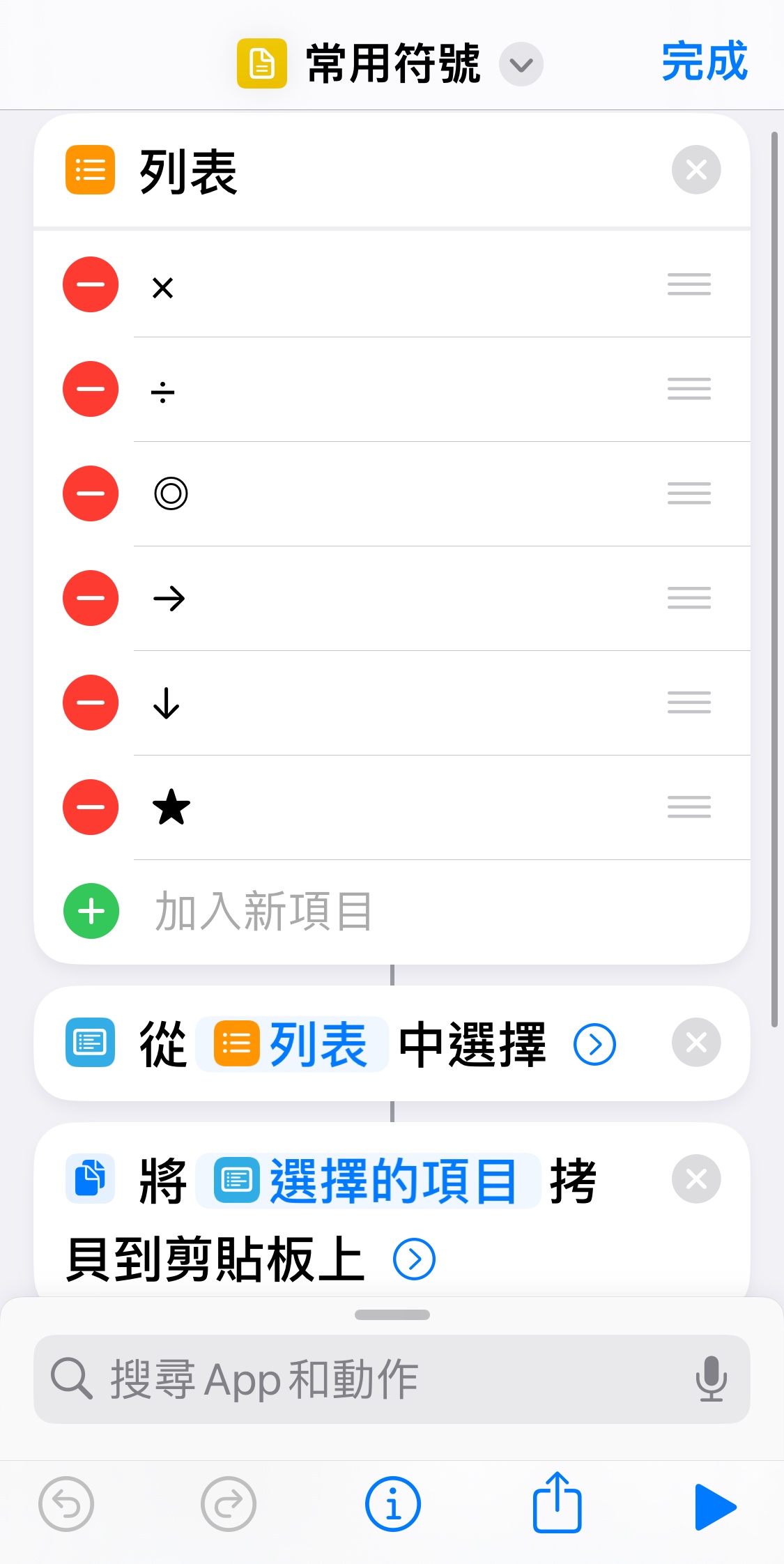Delete the ★ list item
Viewport: 784px width, 1564px height.
coord(91,807)
